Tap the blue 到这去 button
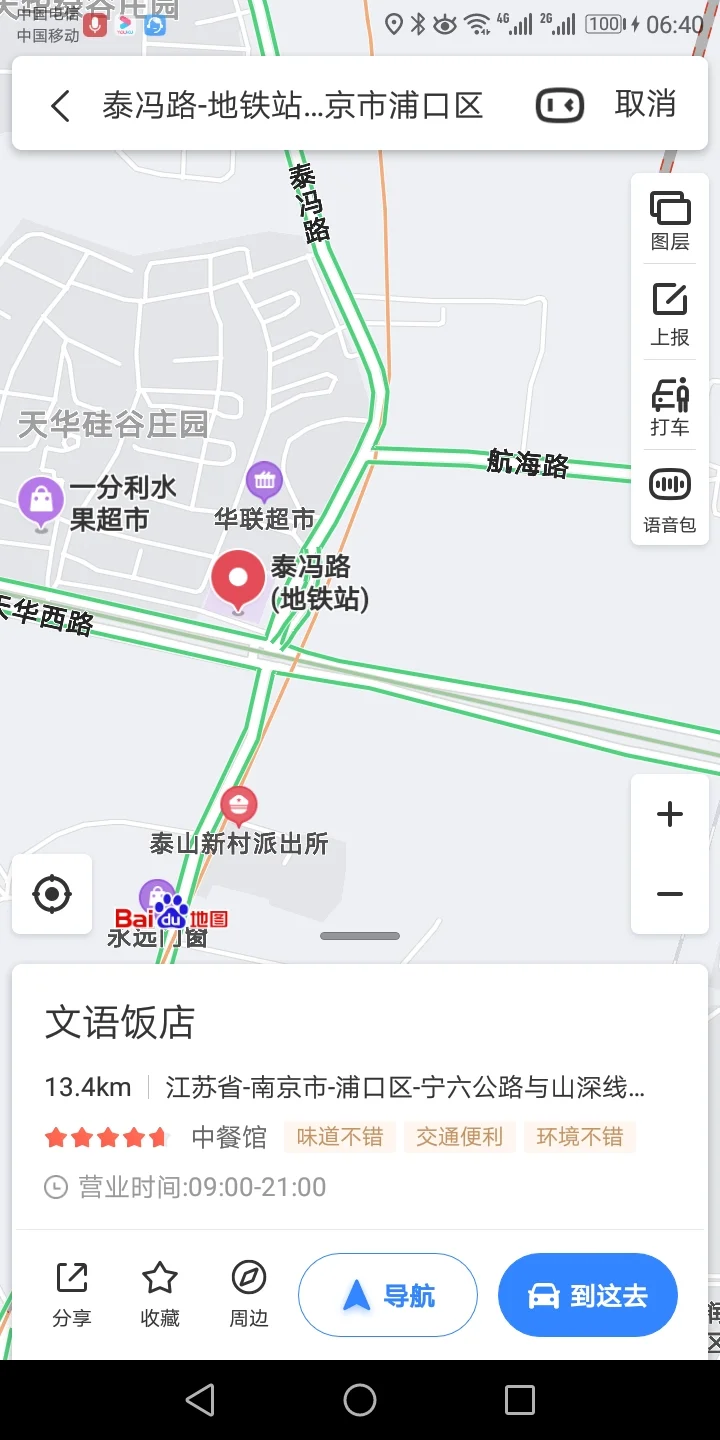Screen dimensions: 720x1440 coord(588,1294)
